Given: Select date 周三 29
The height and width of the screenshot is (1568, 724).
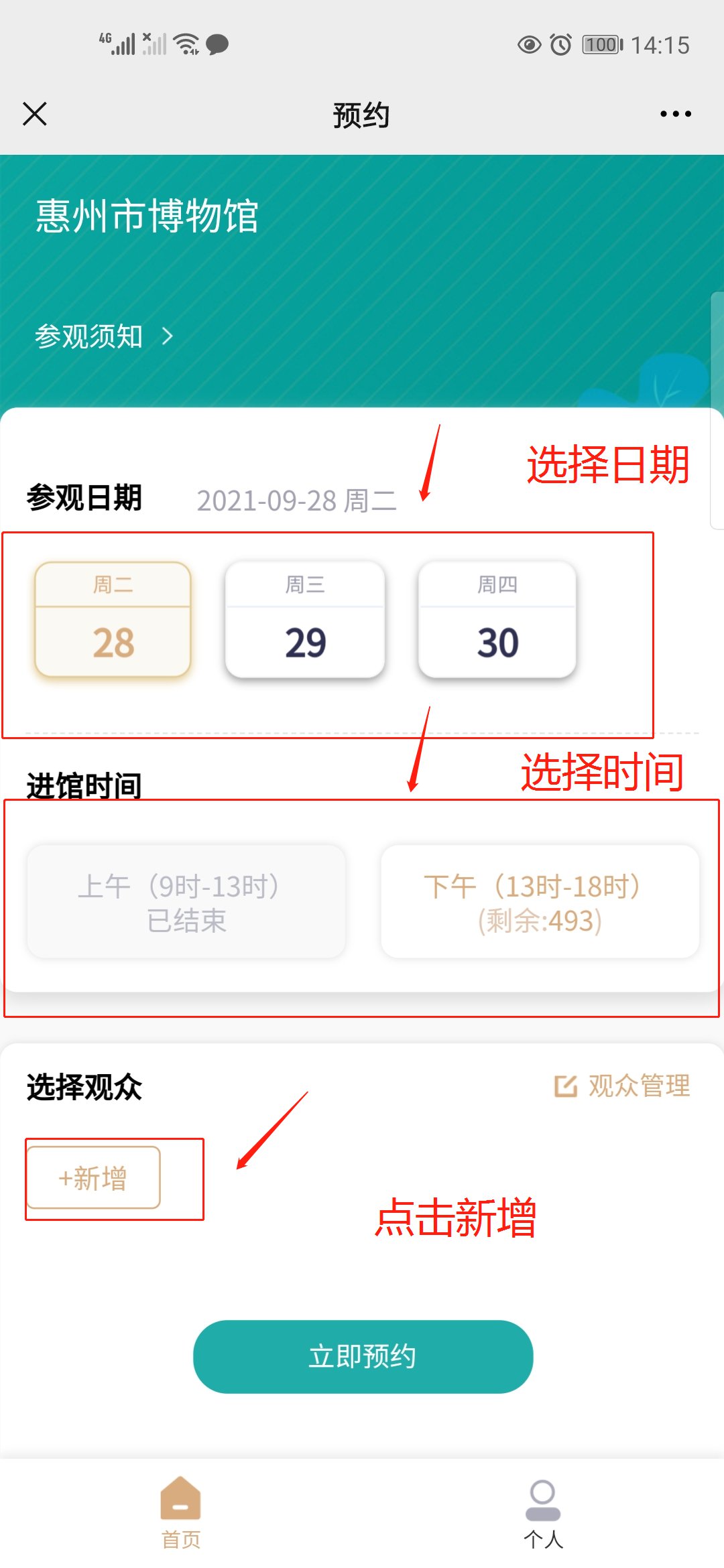Looking at the screenshot, I should [x=305, y=620].
